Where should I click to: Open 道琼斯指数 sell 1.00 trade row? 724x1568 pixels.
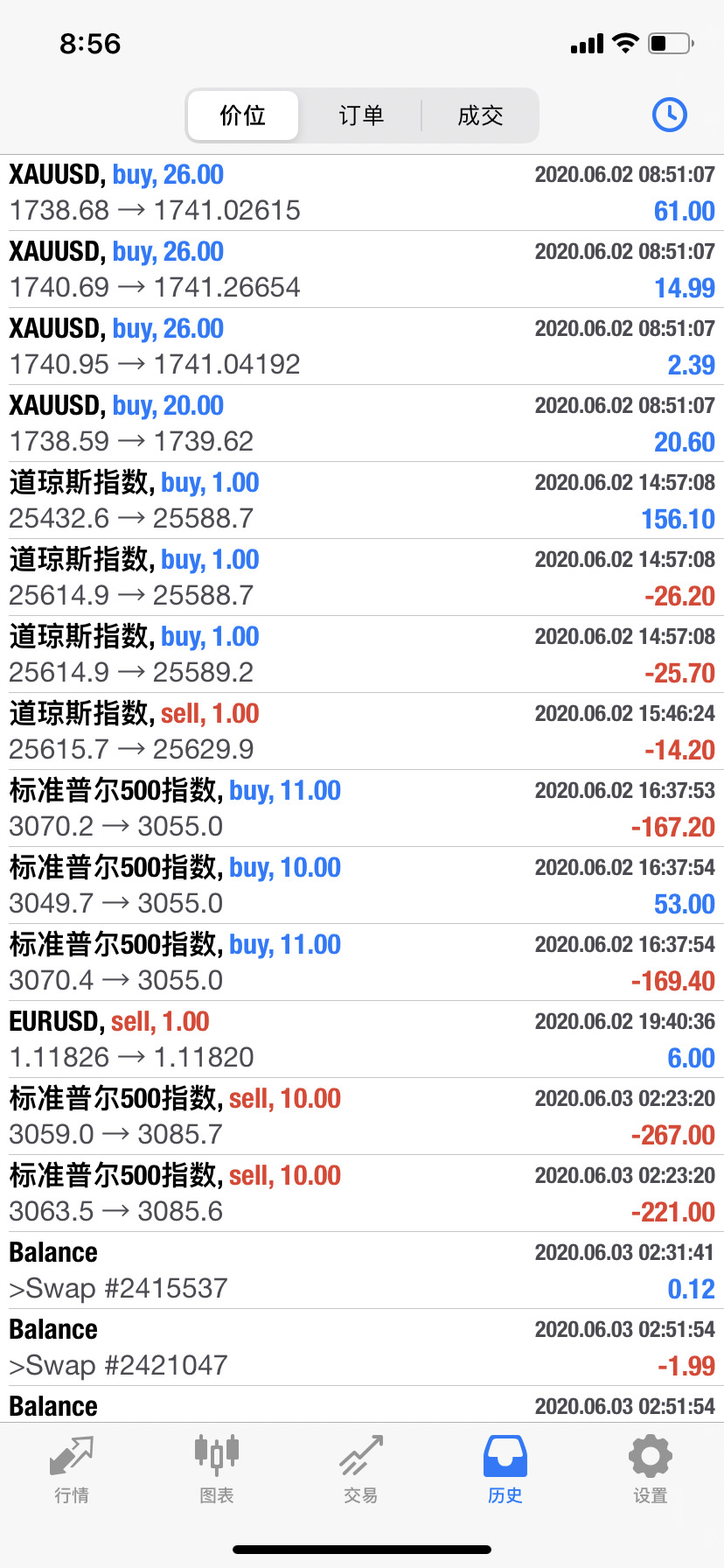click(362, 731)
